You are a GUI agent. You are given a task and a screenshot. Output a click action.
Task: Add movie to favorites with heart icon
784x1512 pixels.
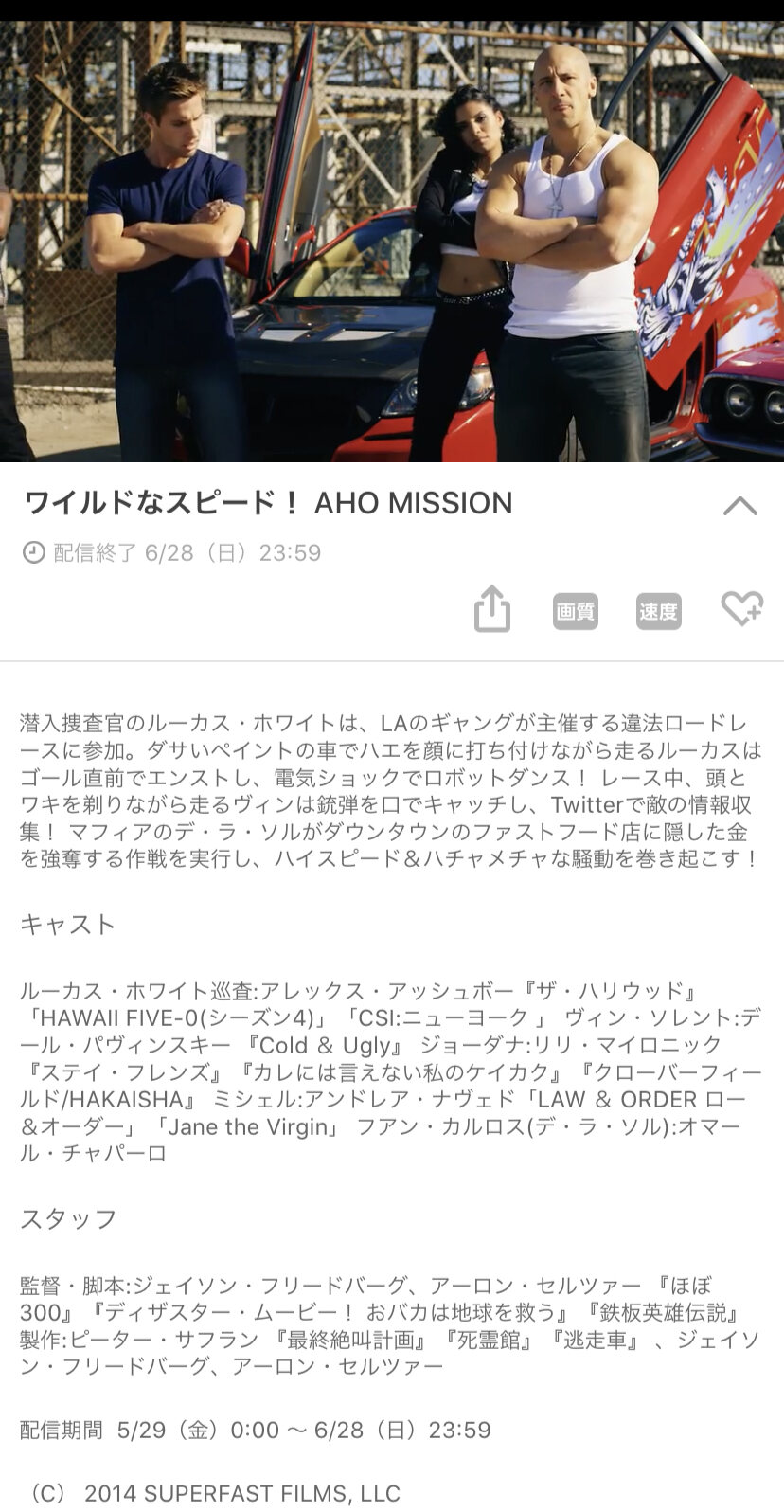tap(741, 609)
